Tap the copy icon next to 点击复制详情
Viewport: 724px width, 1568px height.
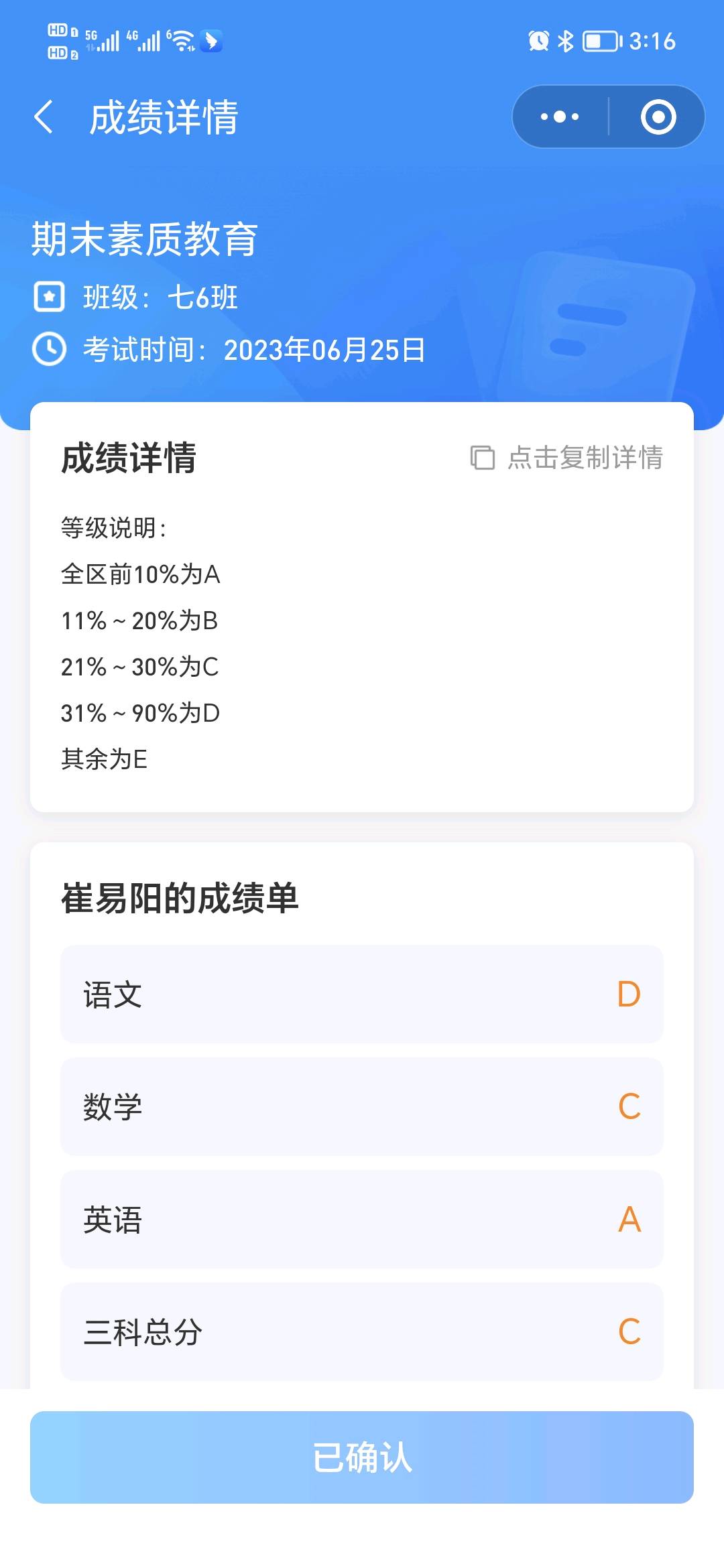click(x=481, y=458)
